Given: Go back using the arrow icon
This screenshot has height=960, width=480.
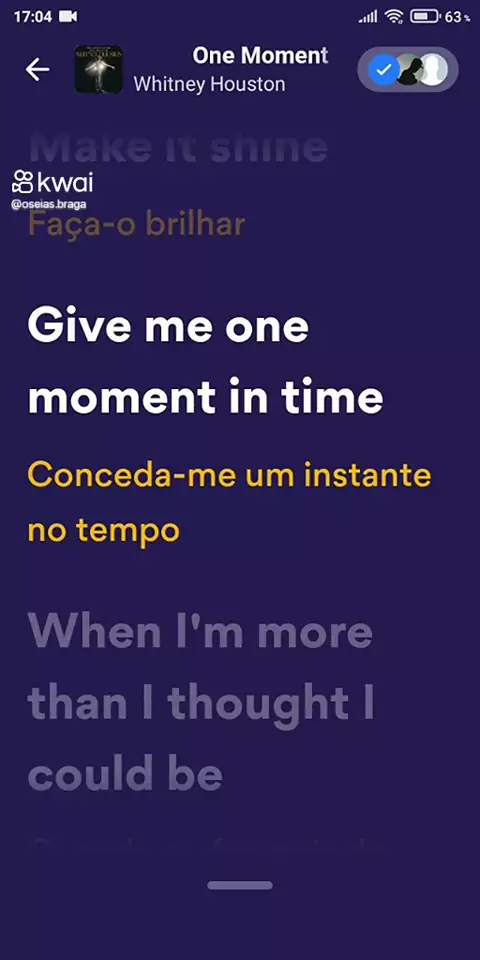Looking at the screenshot, I should pyautogui.click(x=37, y=70).
